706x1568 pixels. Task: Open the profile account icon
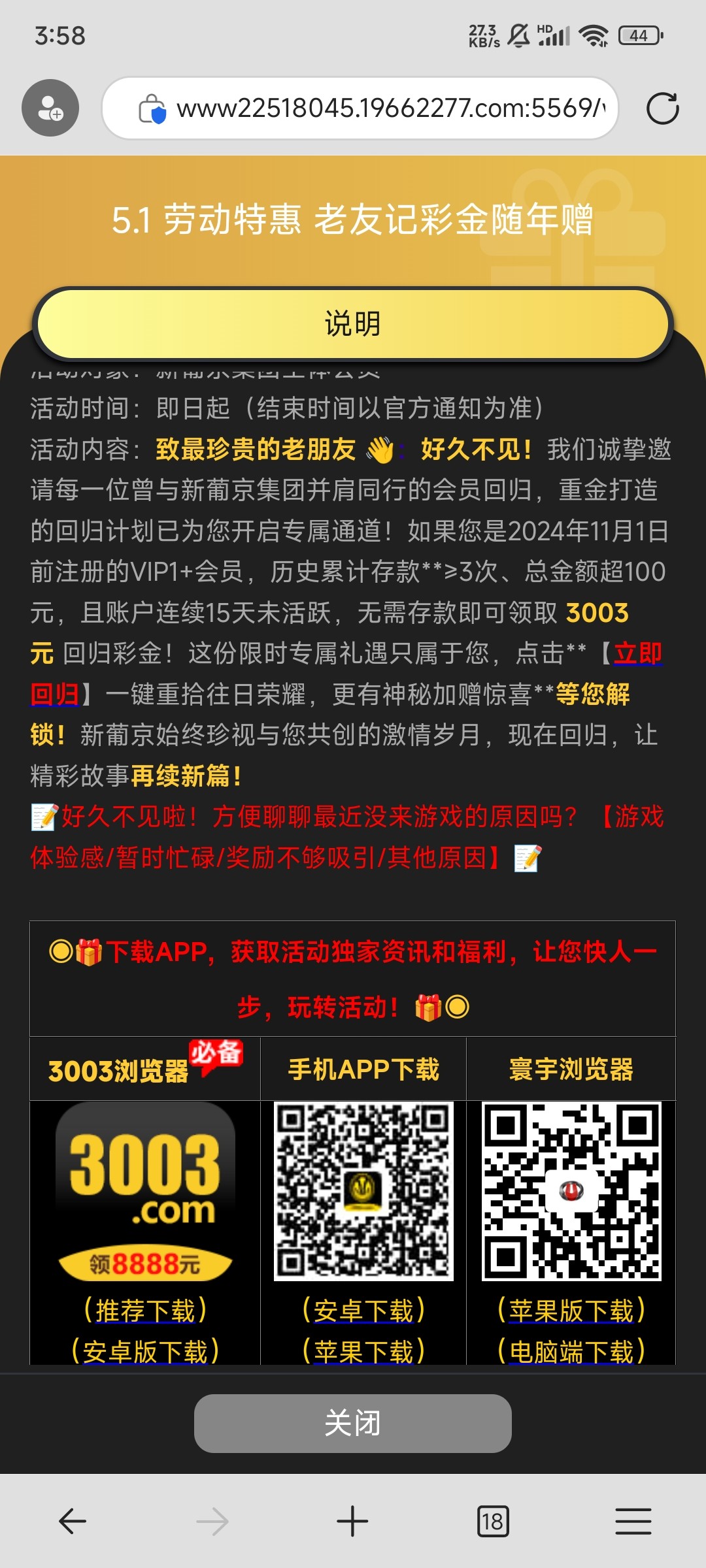[50, 108]
